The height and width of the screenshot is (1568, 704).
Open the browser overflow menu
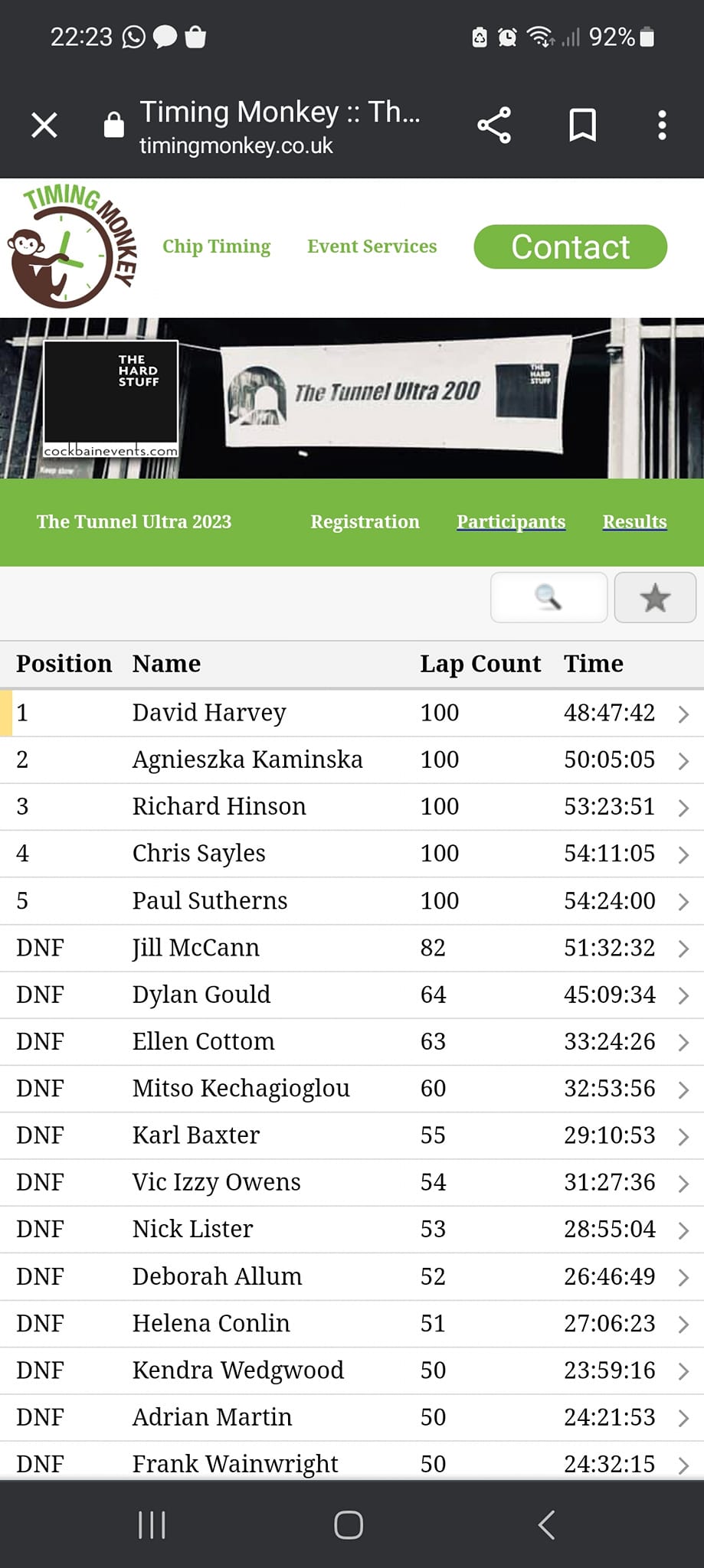coord(662,125)
